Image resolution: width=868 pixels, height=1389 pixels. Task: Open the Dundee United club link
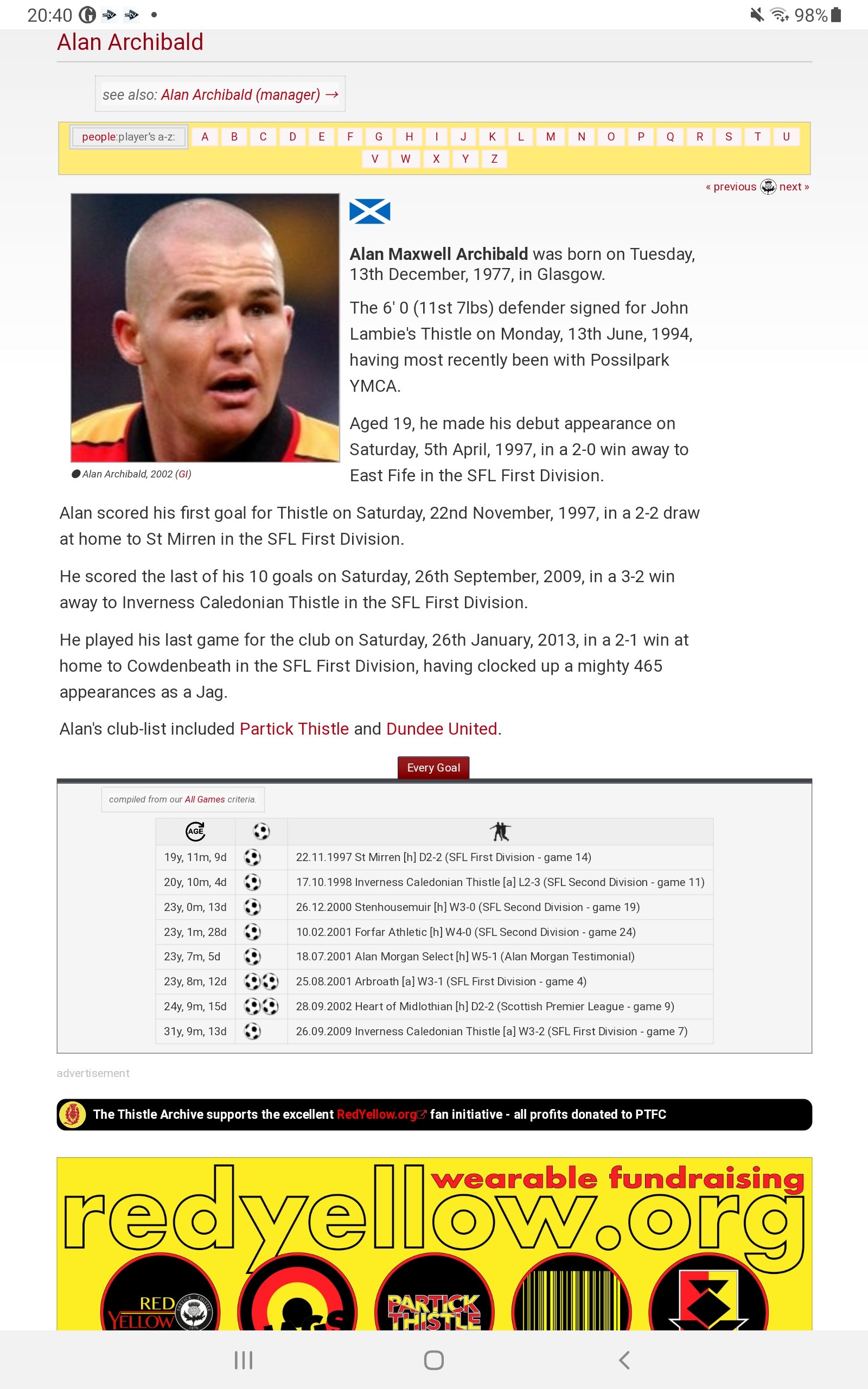pyautogui.click(x=442, y=729)
